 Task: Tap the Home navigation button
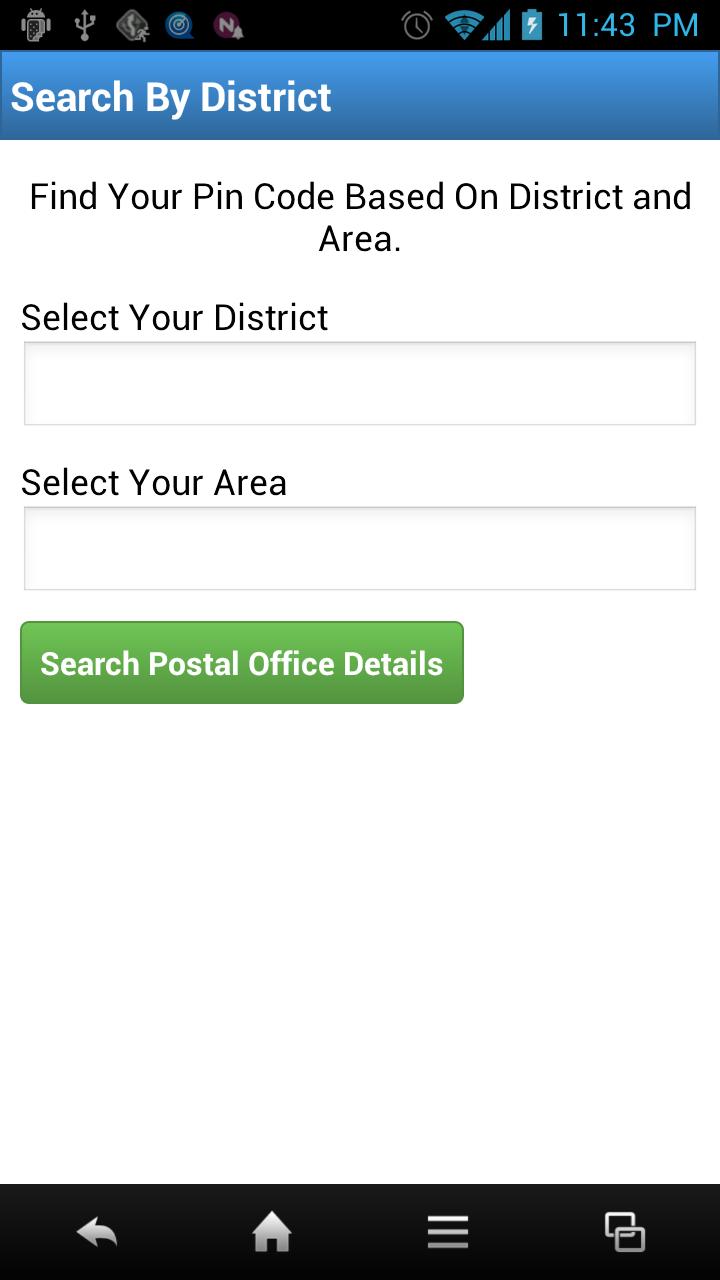(x=273, y=1231)
